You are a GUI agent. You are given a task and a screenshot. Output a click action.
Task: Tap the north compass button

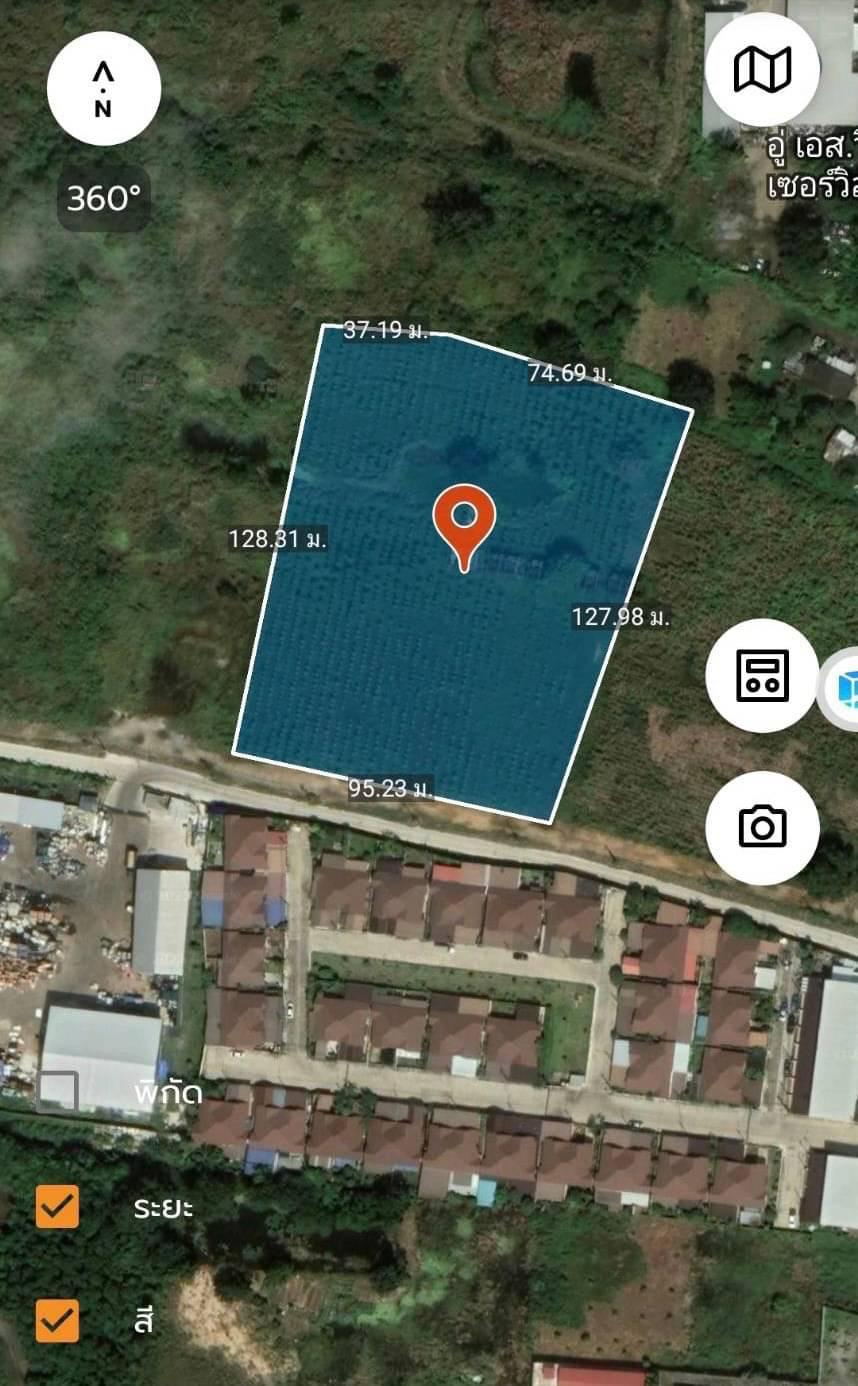tap(103, 88)
